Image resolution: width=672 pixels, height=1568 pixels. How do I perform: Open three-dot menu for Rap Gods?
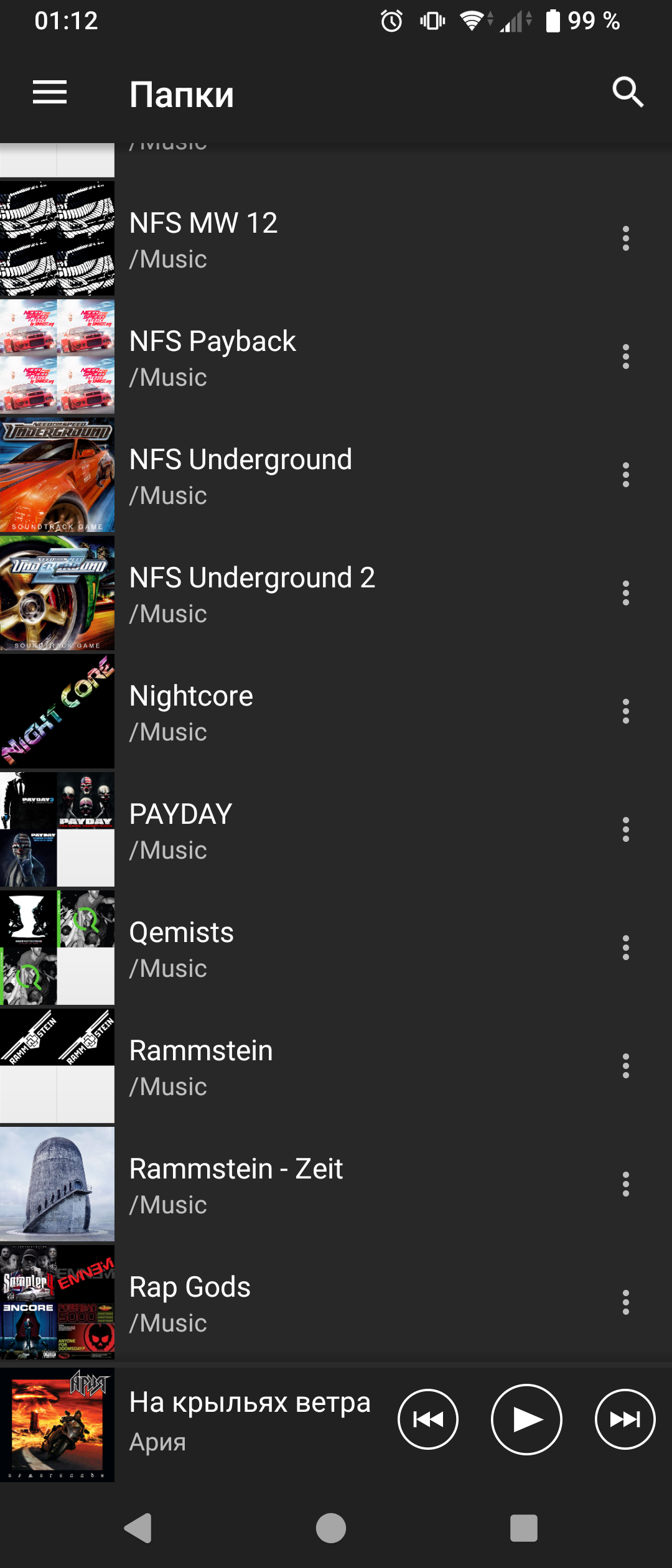point(625,1303)
